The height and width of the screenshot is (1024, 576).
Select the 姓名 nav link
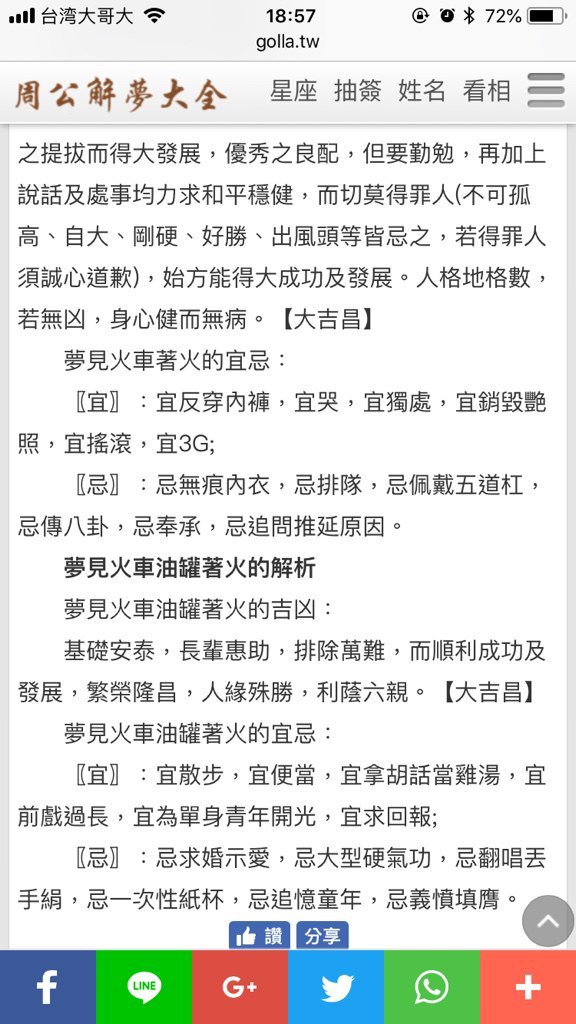pos(422,91)
